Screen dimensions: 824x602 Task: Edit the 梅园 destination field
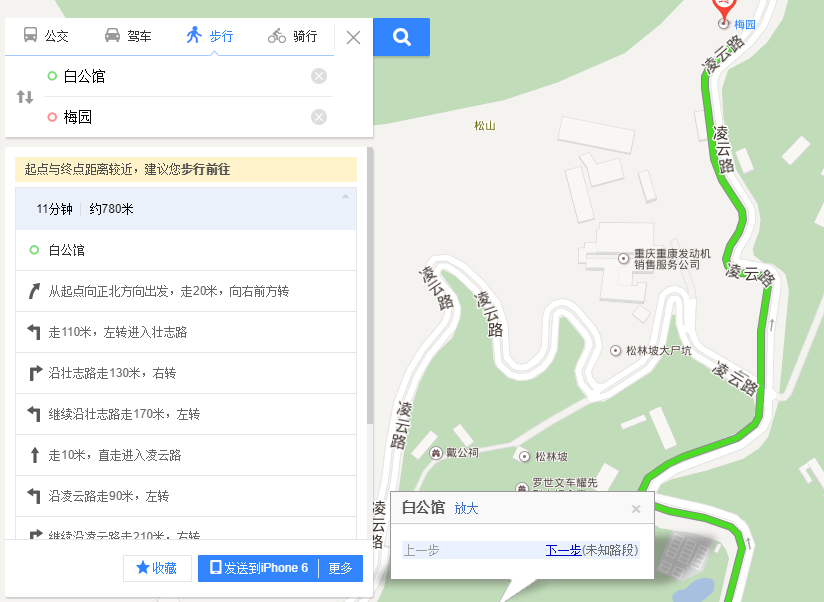coord(180,117)
